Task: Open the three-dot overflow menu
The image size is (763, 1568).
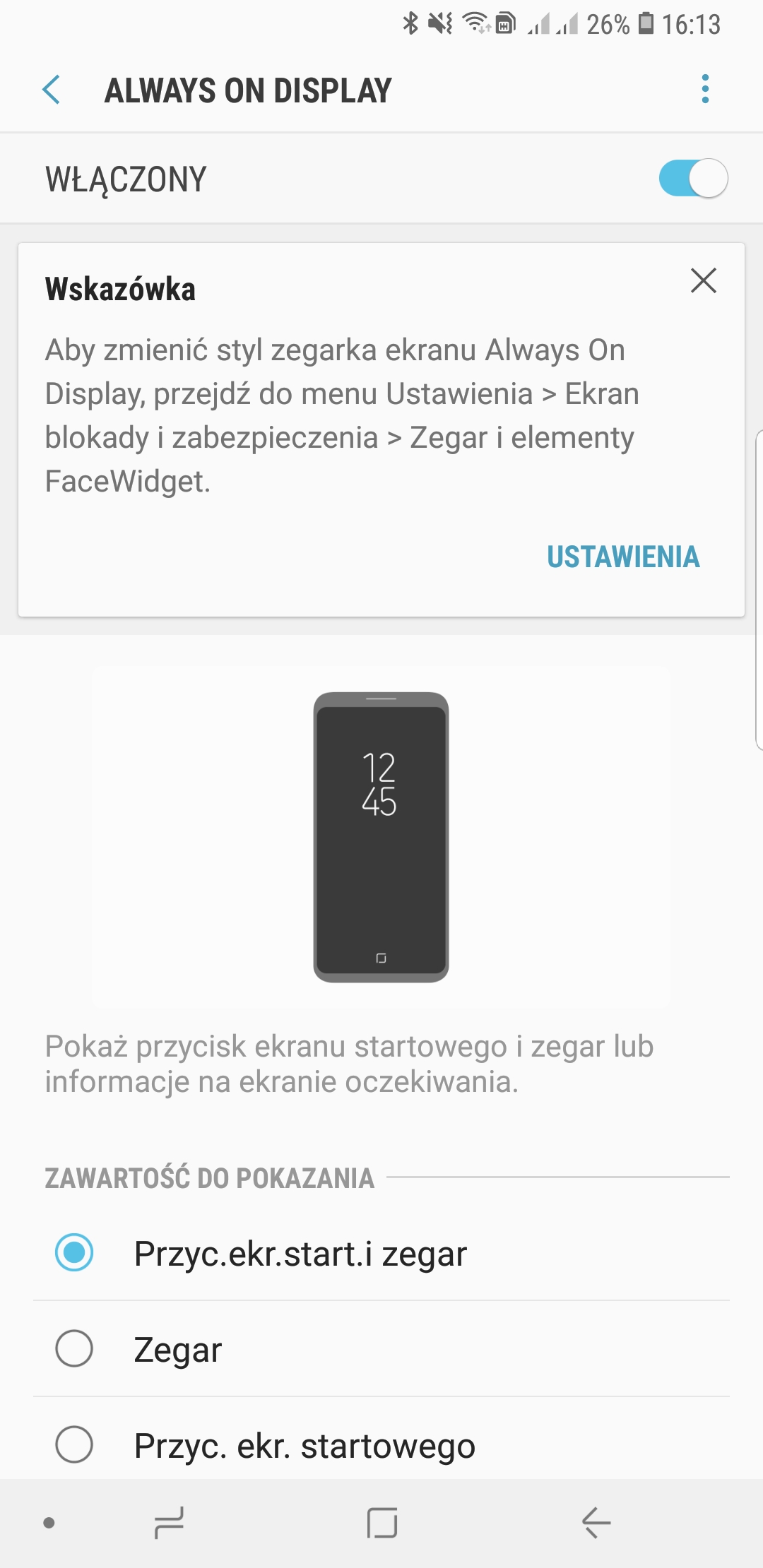Action: coord(704,89)
